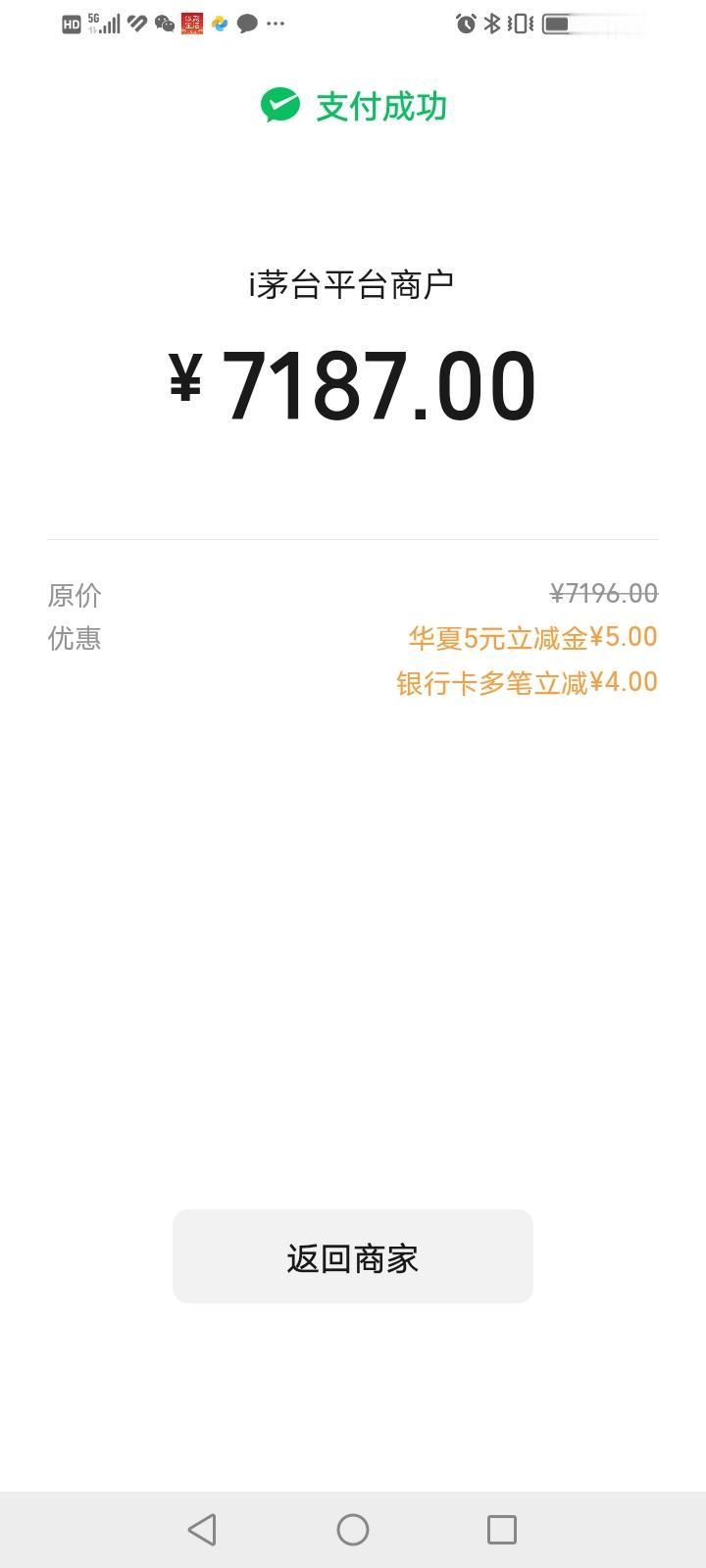Tap the 银行卡多笔立减¥4.00 discount entry

[528, 682]
